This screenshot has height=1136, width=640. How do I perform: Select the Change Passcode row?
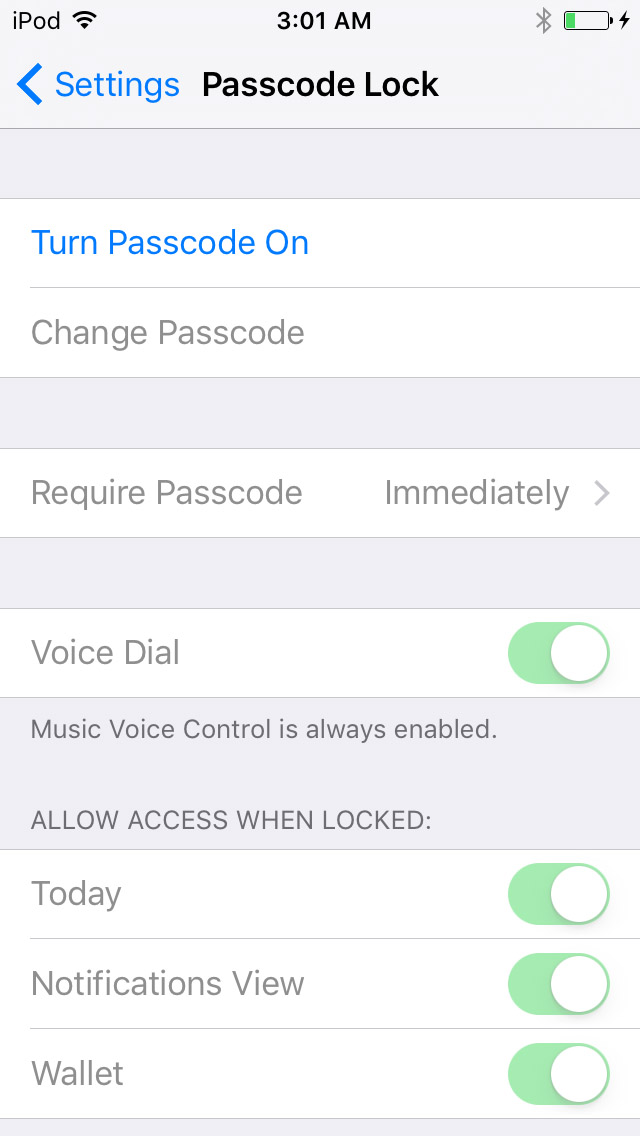tap(168, 333)
